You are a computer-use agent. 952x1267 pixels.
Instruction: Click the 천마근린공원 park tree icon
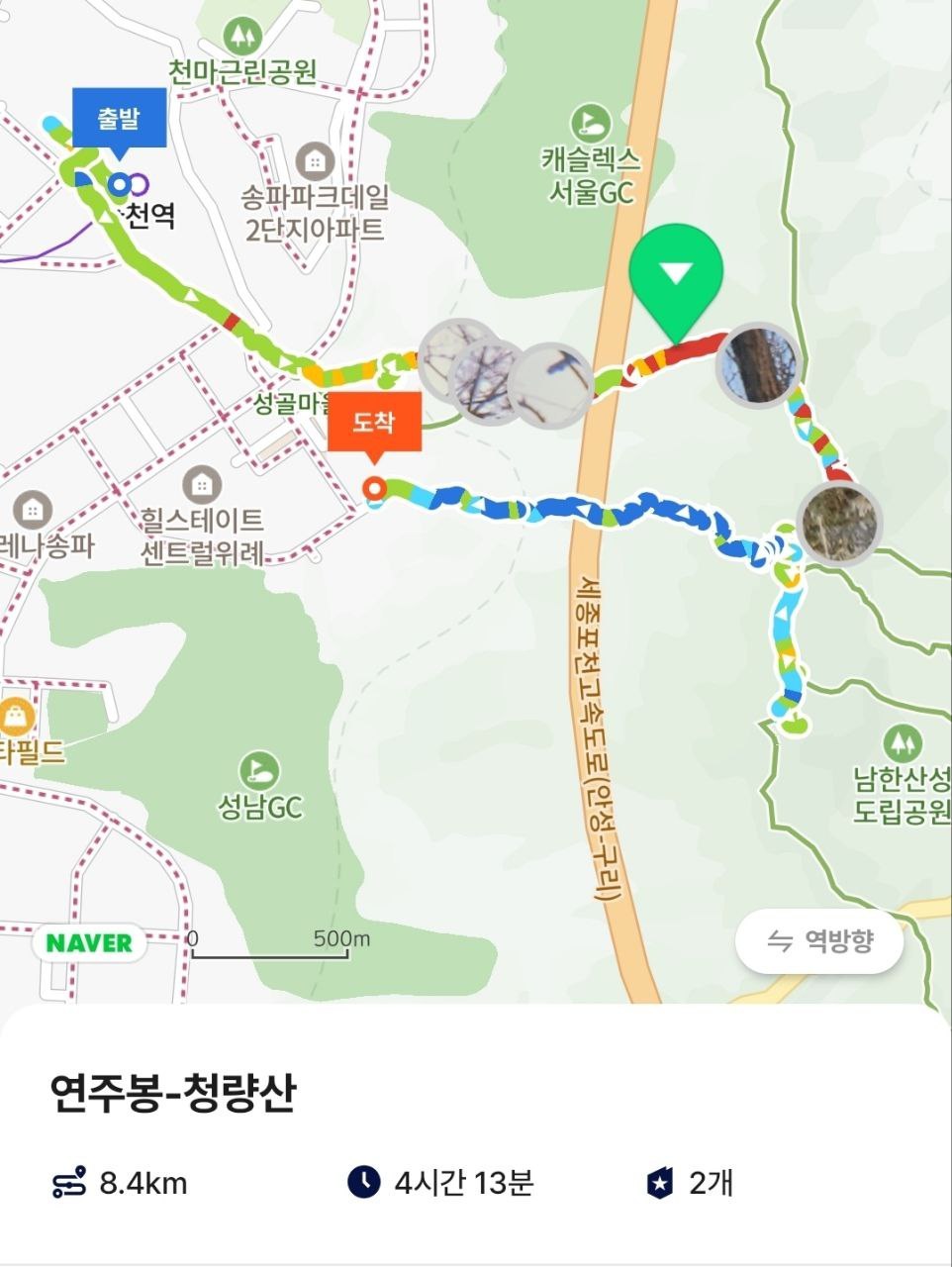coord(240,37)
